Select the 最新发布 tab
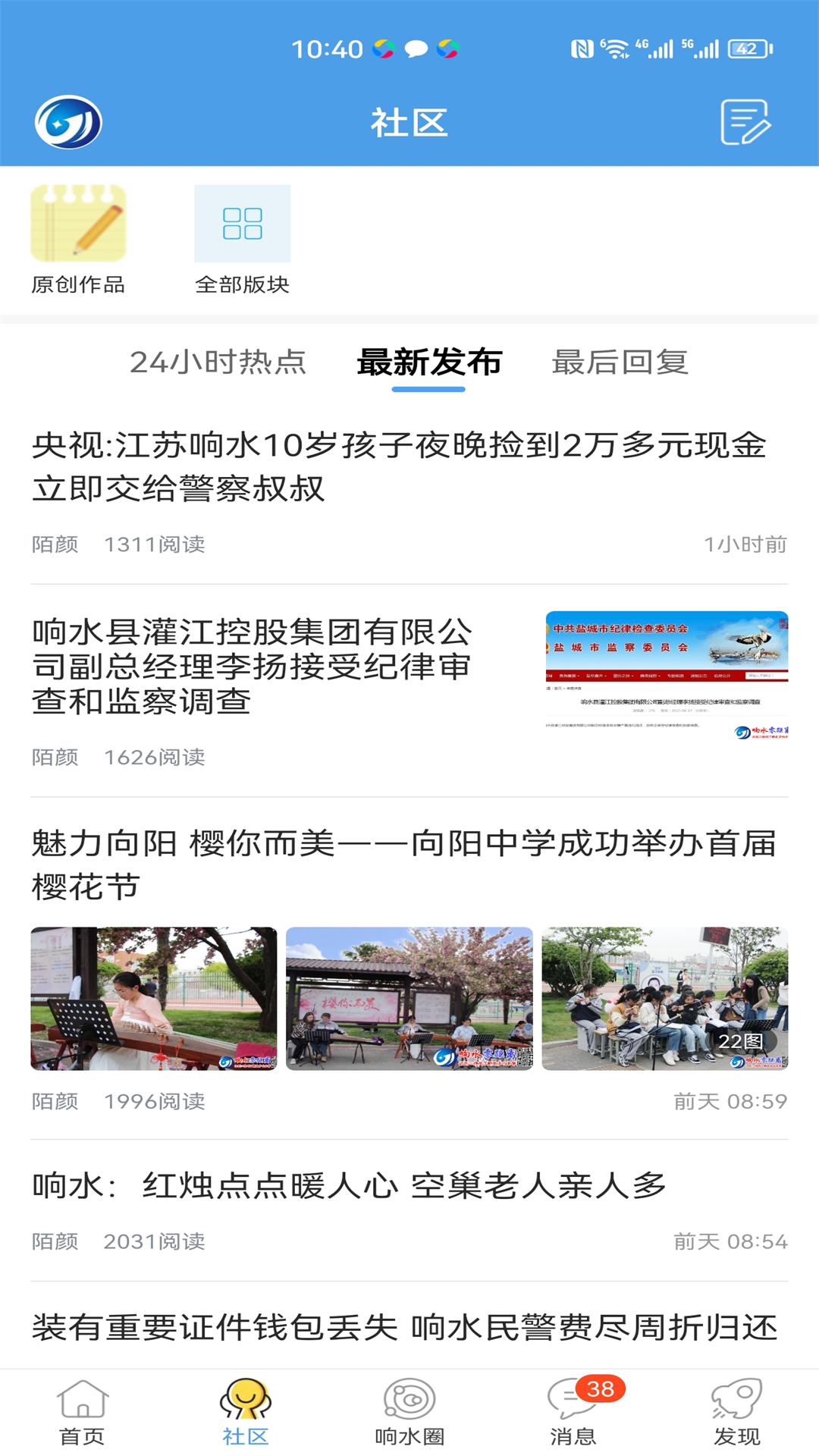Screen dimensions: 819x1456 [x=428, y=362]
